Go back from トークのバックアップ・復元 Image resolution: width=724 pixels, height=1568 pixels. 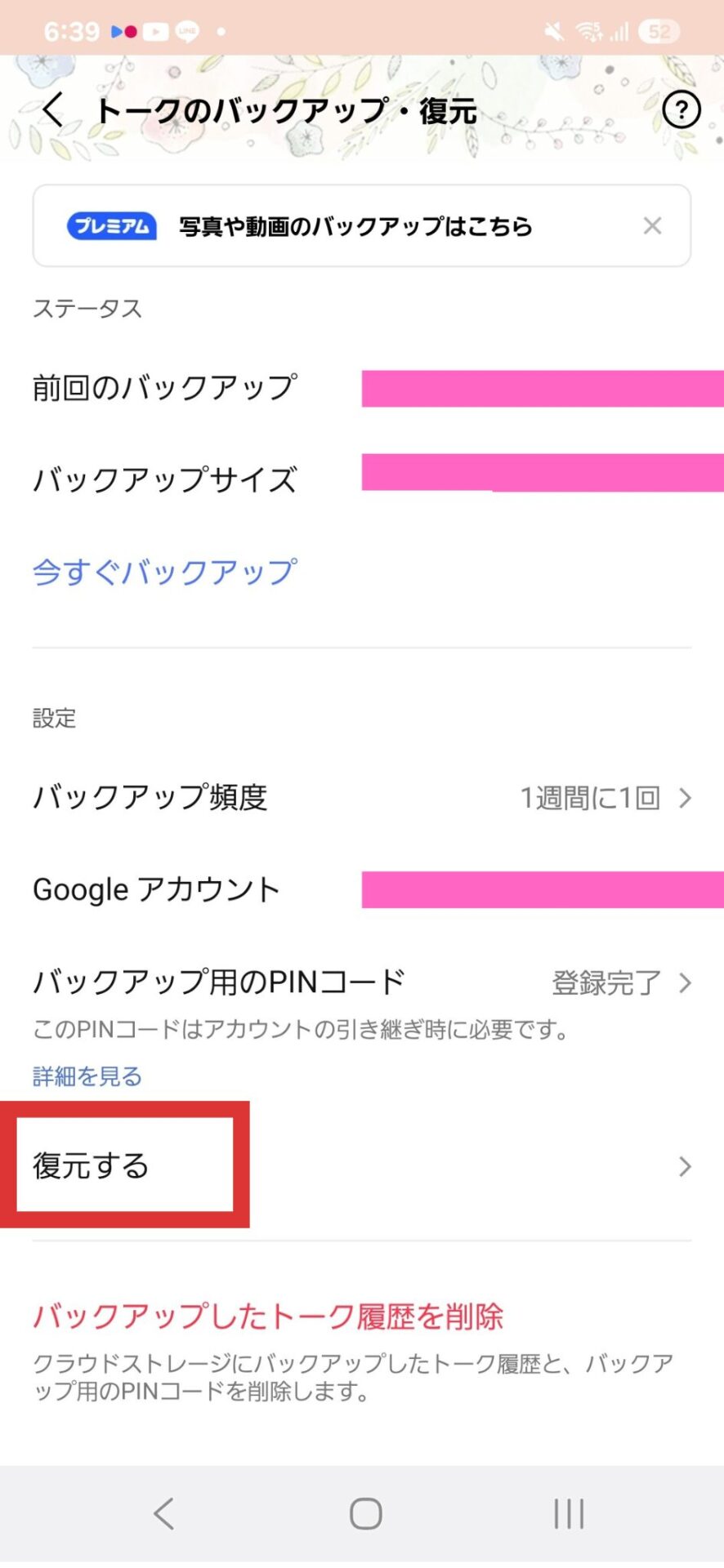tap(53, 109)
